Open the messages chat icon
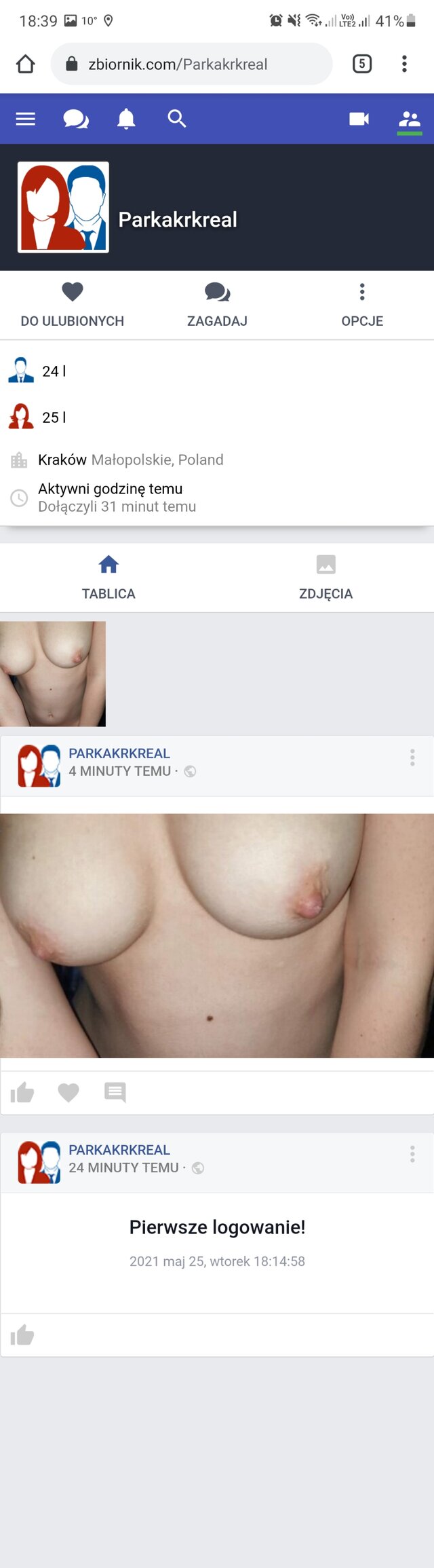The width and height of the screenshot is (434, 1568). pyautogui.click(x=75, y=119)
